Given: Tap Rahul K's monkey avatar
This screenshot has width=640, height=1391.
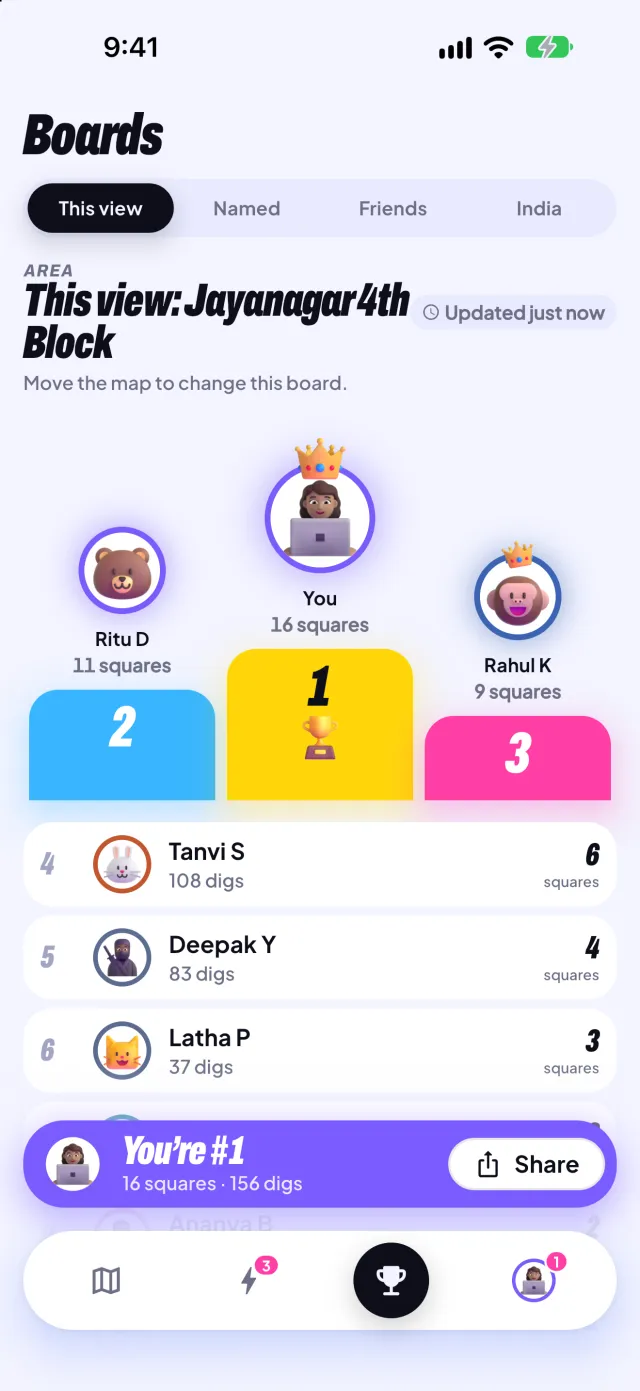Looking at the screenshot, I should point(518,597).
